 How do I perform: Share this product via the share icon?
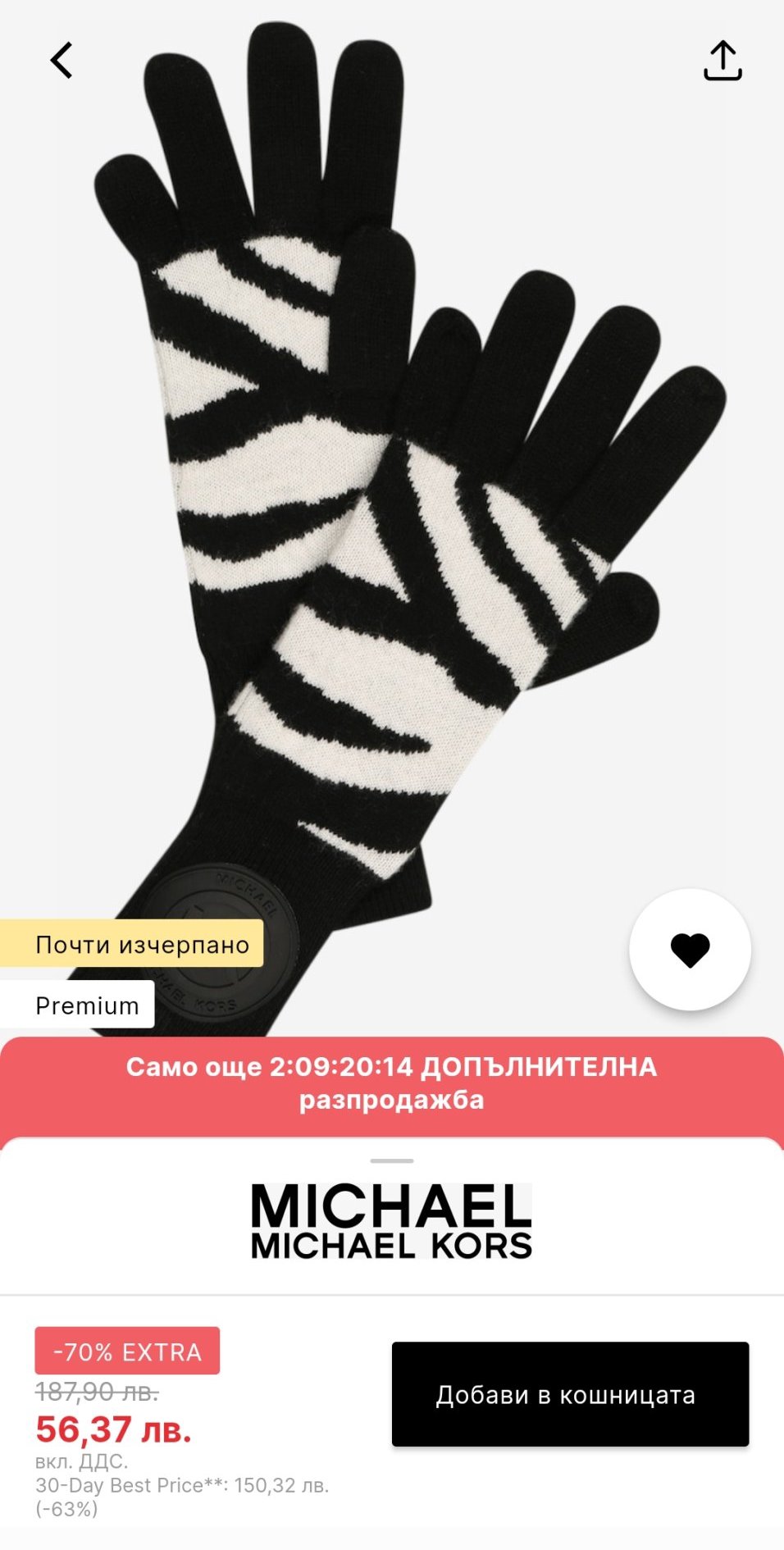722,61
